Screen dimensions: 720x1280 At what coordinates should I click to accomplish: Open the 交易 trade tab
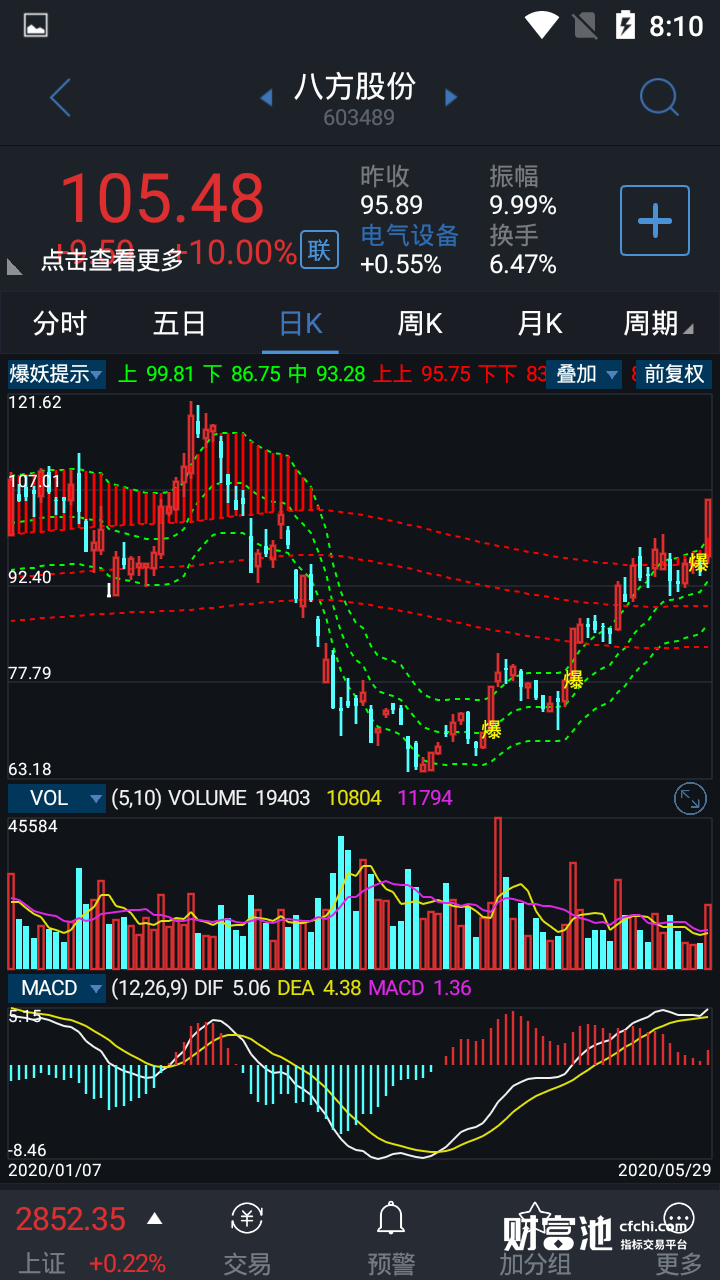point(247,1240)
